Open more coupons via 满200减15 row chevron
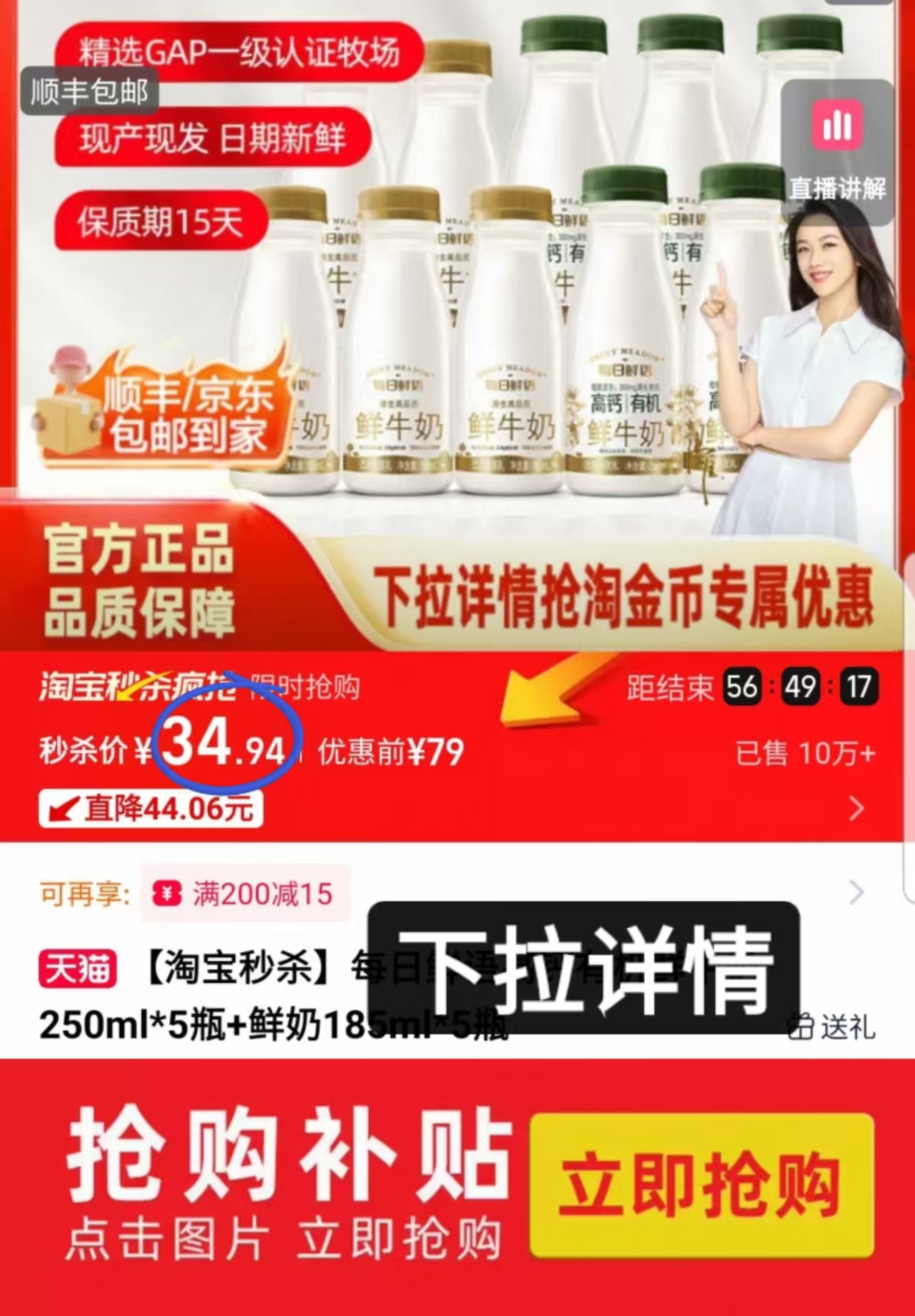 coord(856,892)
